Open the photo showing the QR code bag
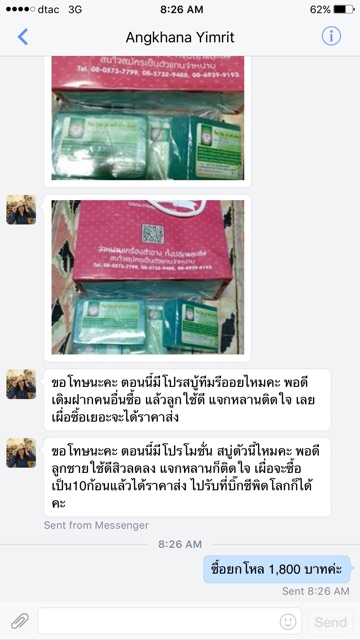 (147, 277)
